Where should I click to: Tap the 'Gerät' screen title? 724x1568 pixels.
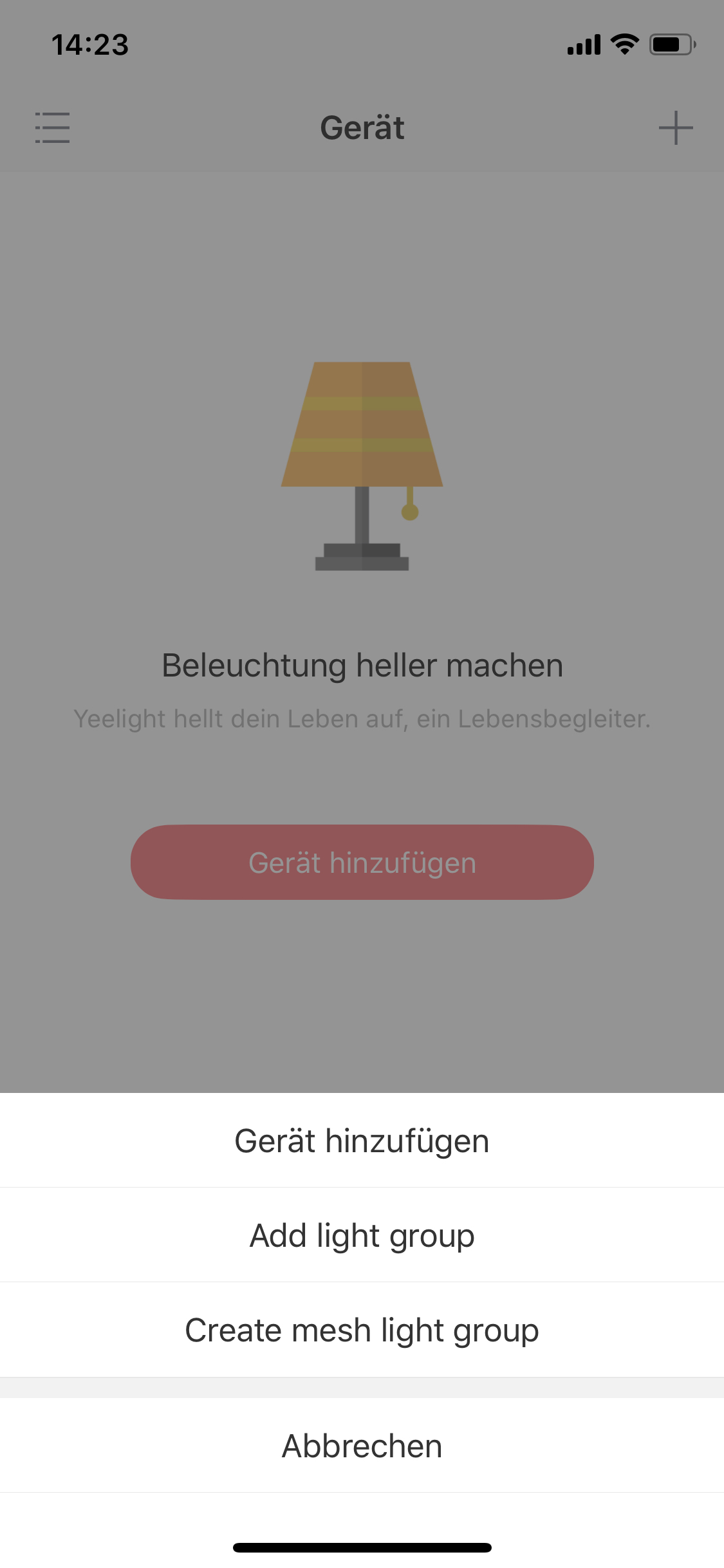[362, 128]
